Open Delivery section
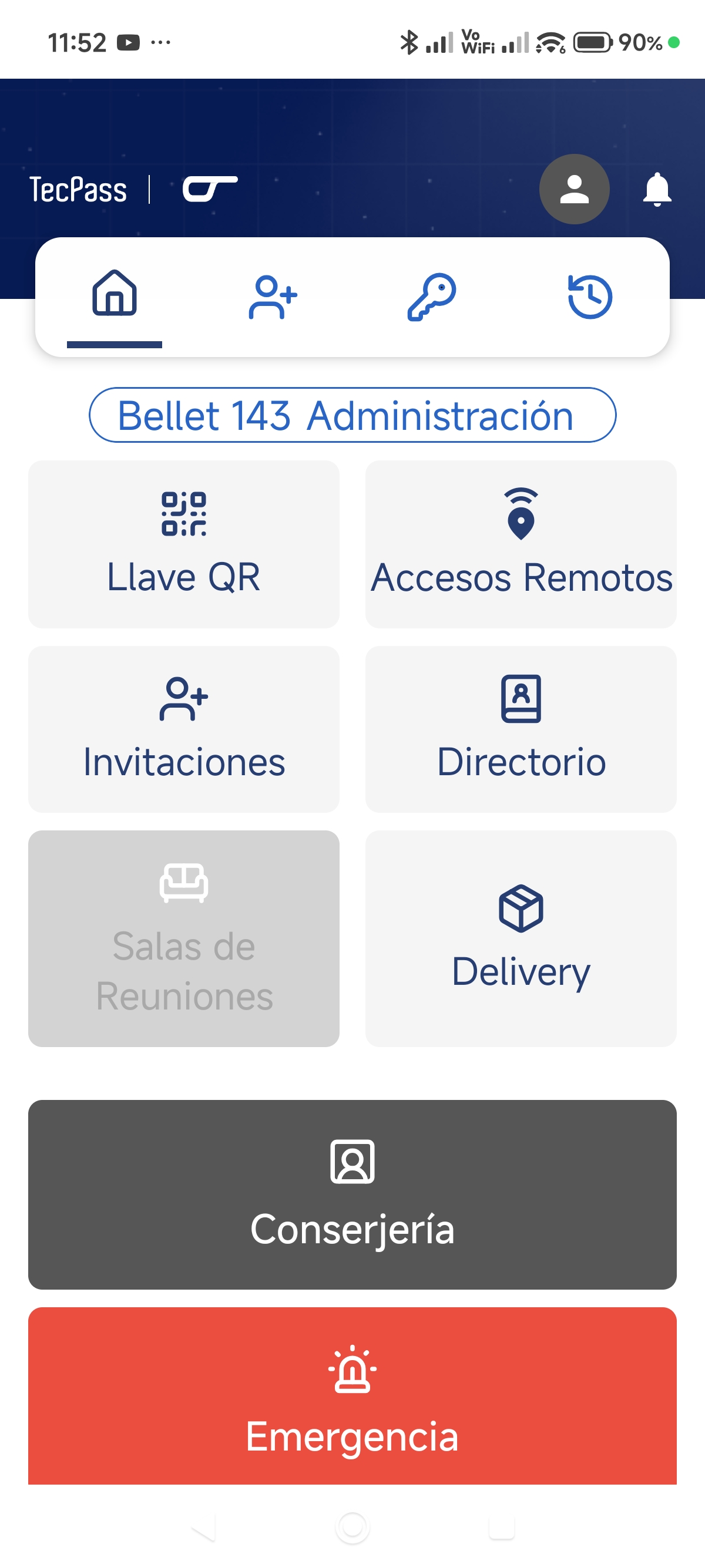705x1568 pixels. [521, 938]
